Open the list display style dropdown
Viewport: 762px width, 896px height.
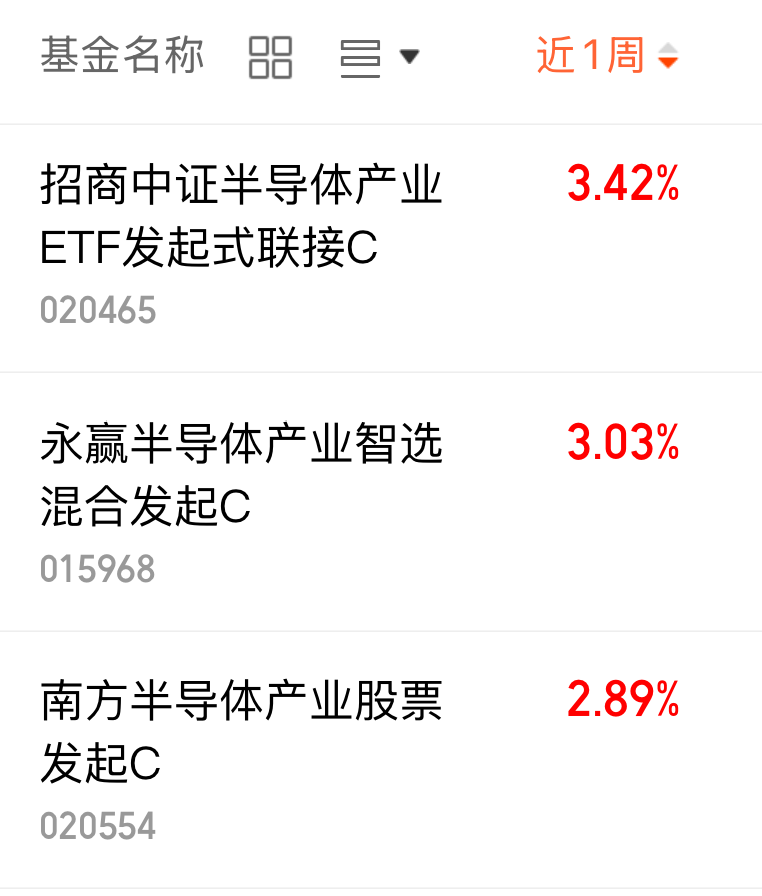[379, 57]
